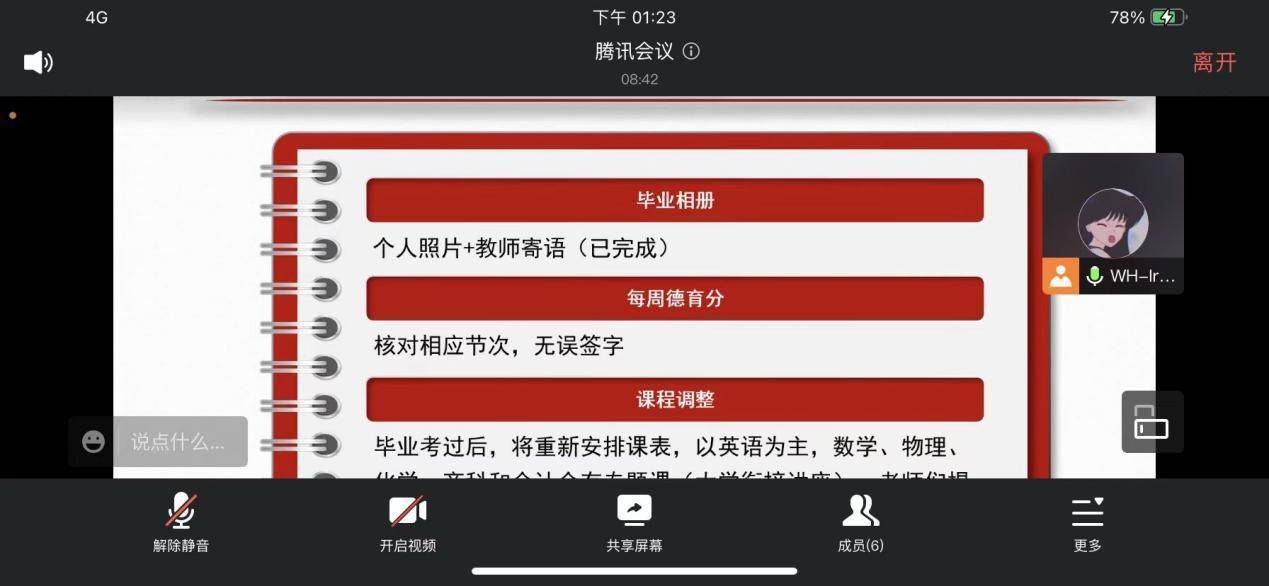
Task: Tap 离开 to leave the meeting
Action: click(1214, 62)
